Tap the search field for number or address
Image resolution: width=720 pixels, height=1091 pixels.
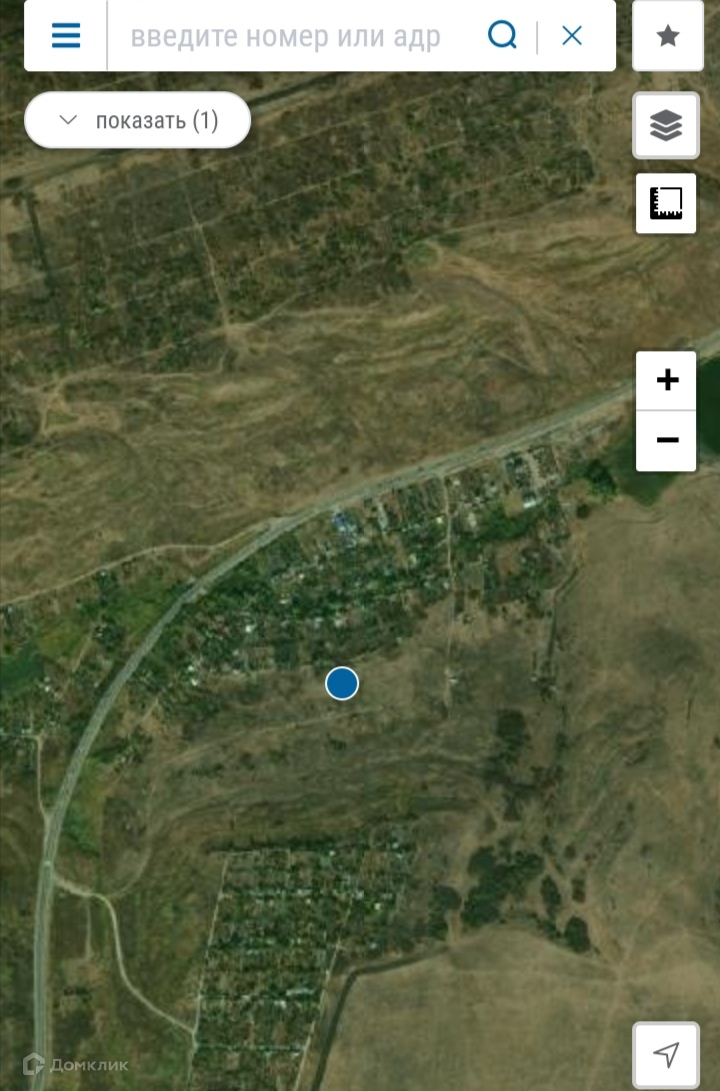tap(290, 37)
